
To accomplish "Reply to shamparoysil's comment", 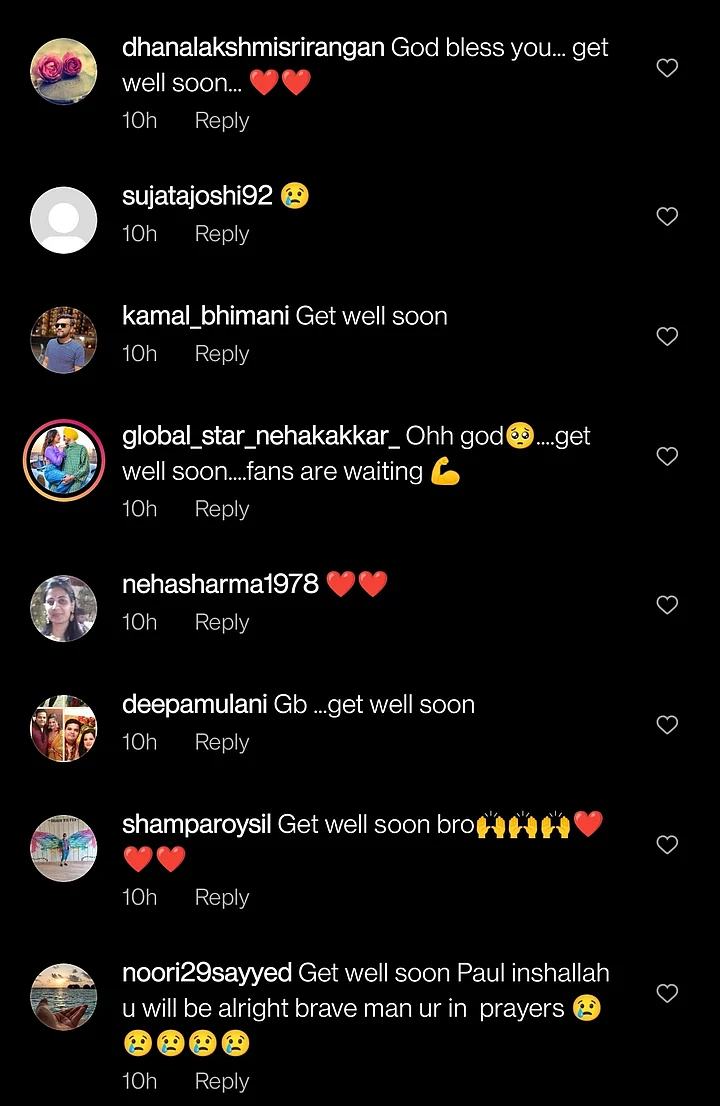I will (x=221, y=897).
